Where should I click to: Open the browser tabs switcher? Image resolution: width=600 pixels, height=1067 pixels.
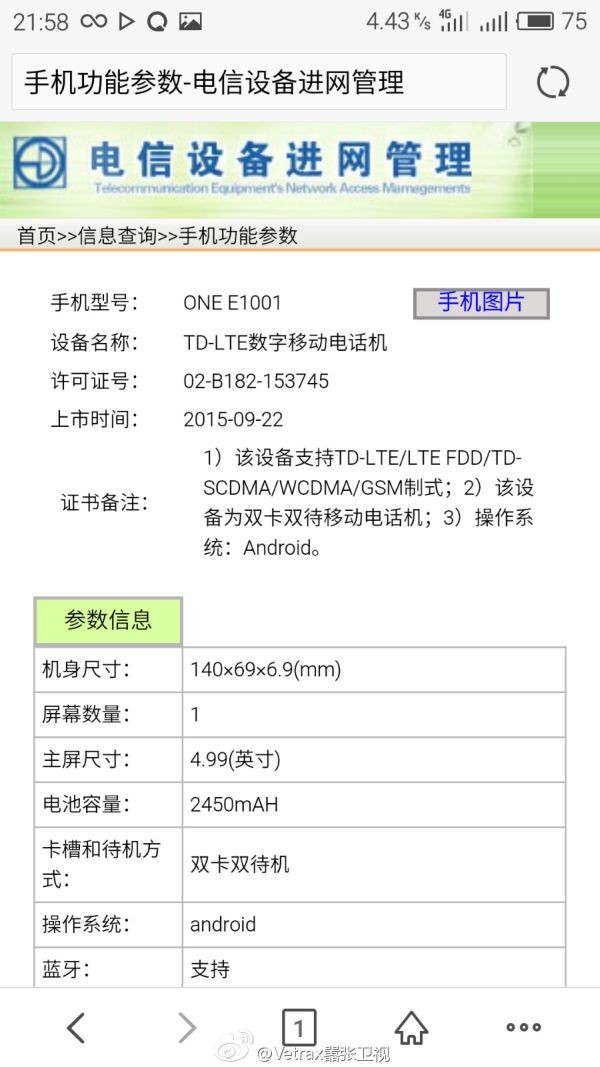(299, 1026)
